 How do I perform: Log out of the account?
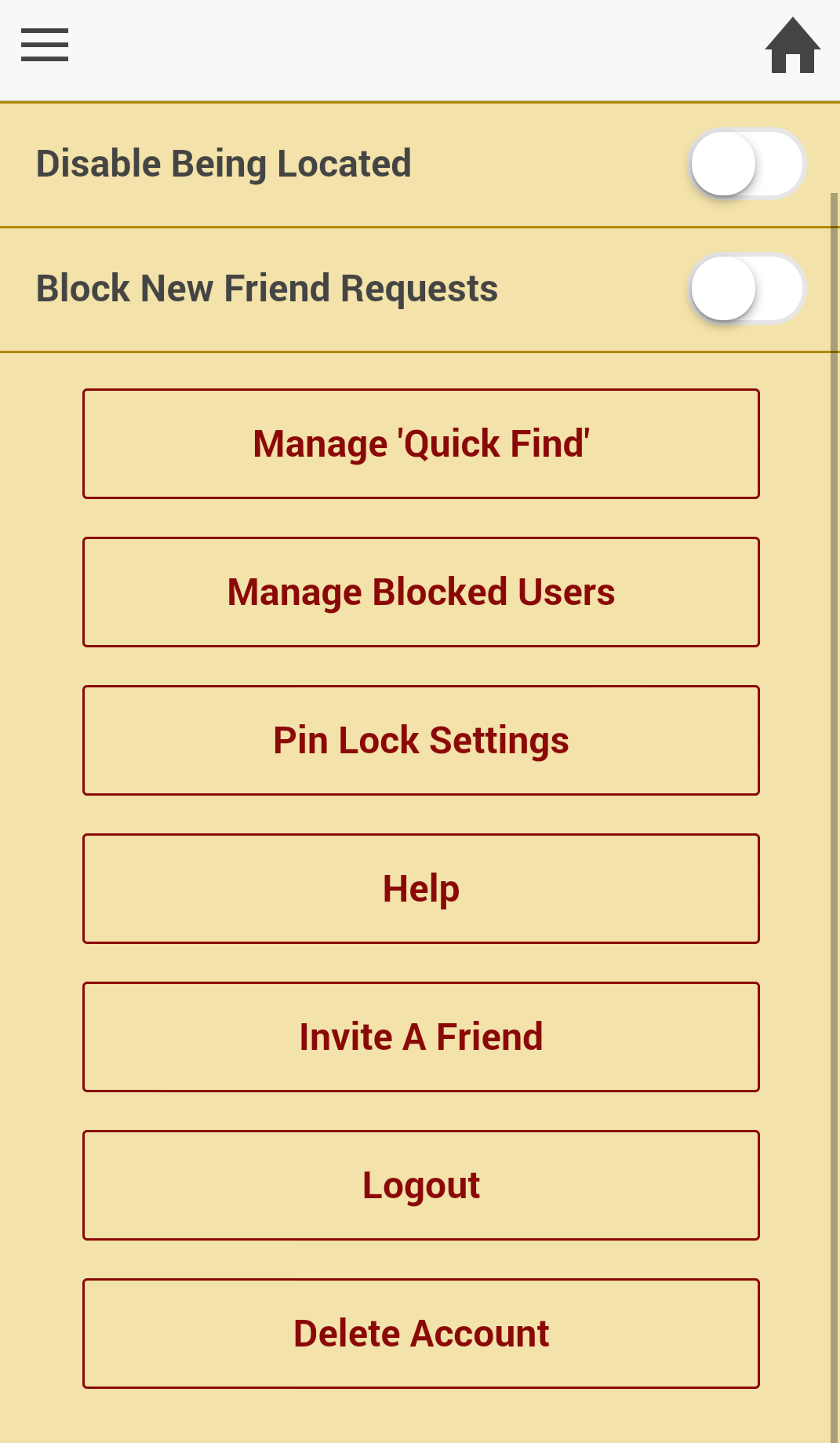tap(421, 1185)
